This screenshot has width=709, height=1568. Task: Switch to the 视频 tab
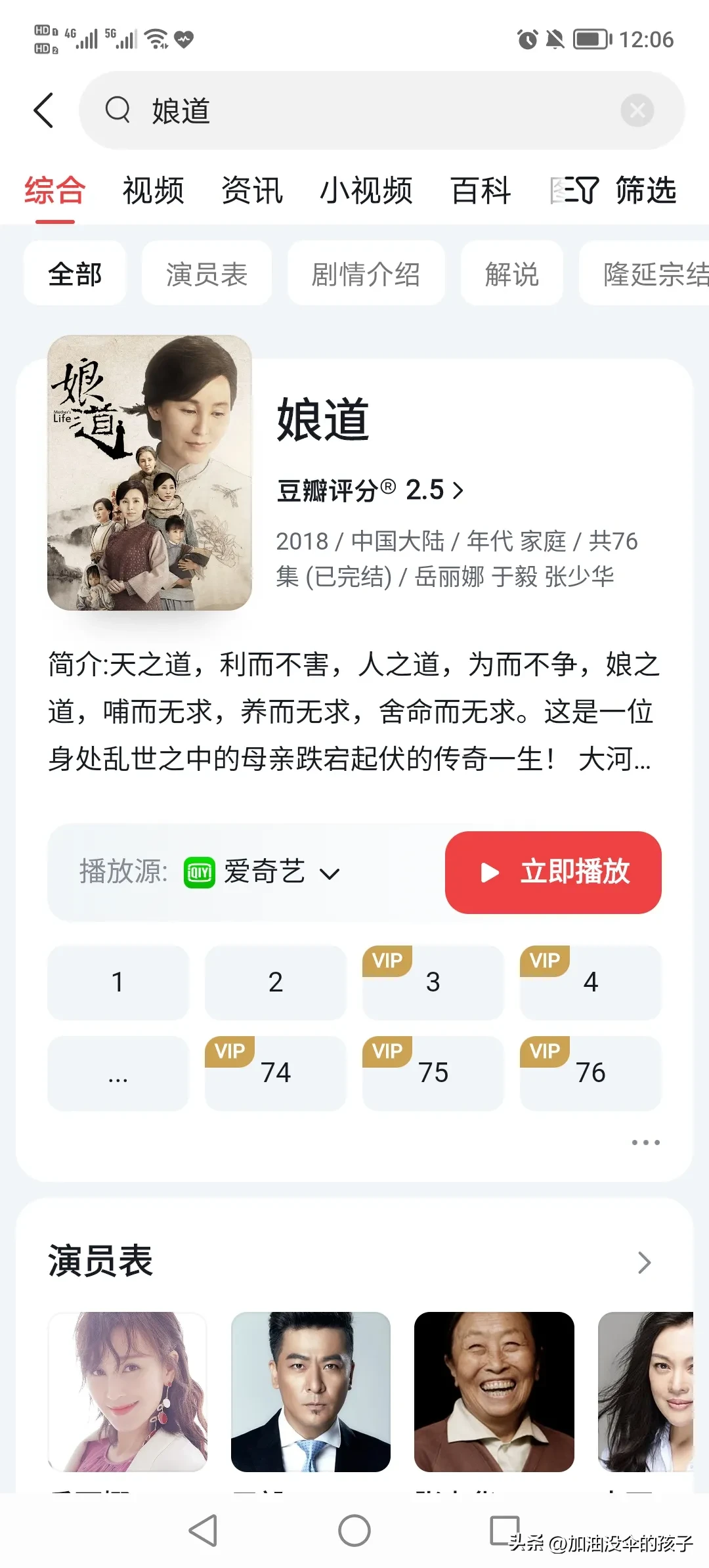153,191
